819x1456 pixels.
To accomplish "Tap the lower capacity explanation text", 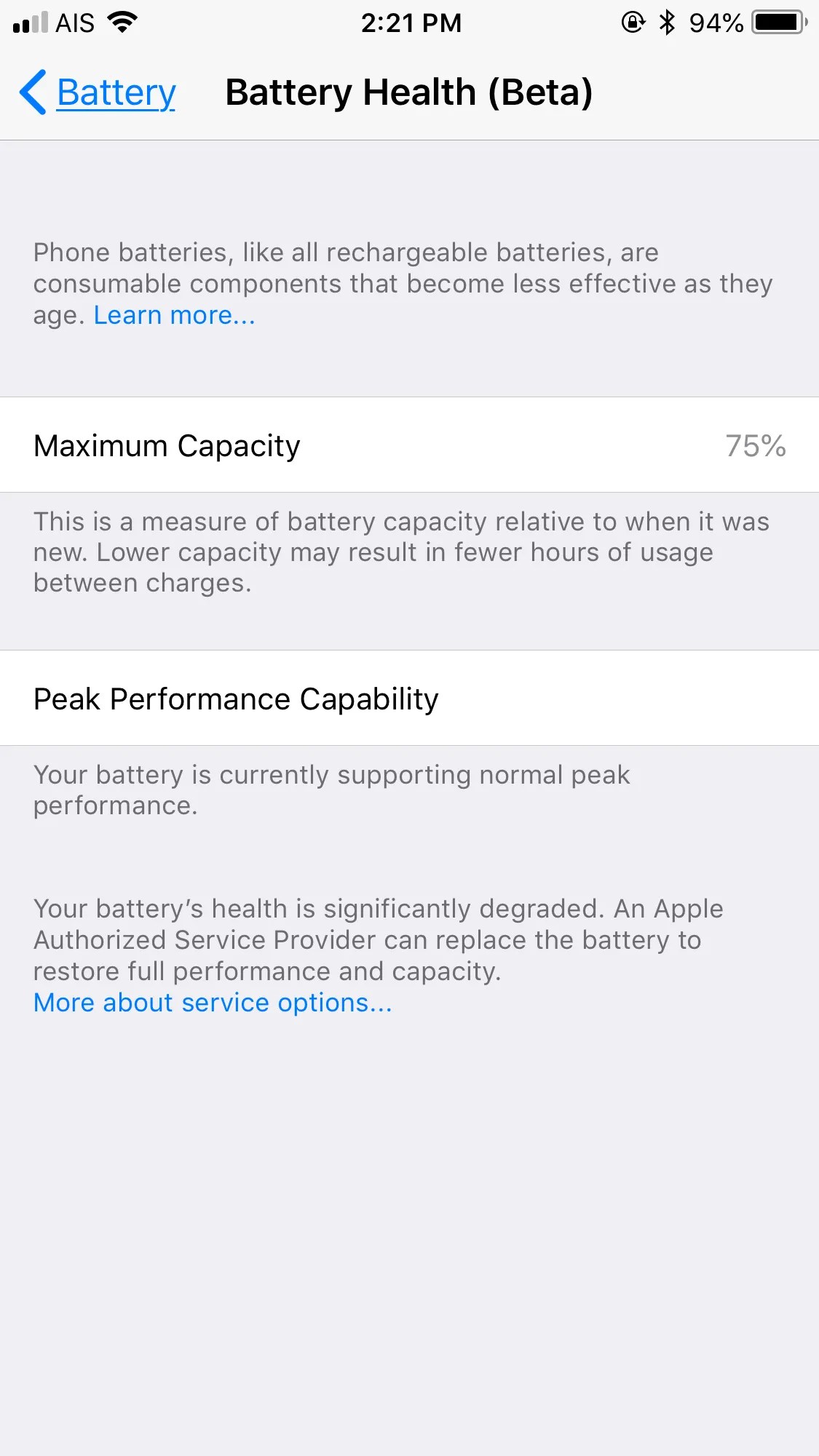I will pos(400,552).
